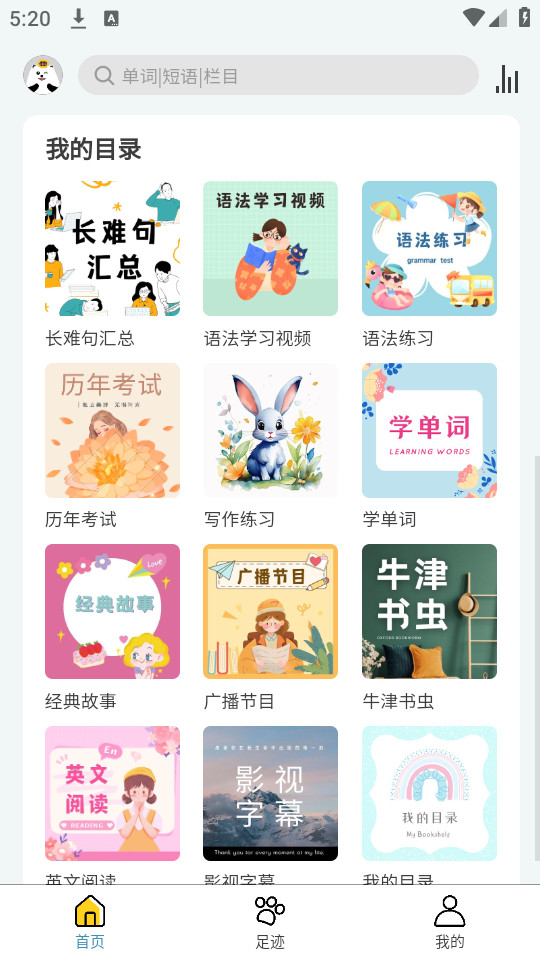Switch to the 足迹 tab
The height and width of the screenshot is (960, 540).
(x=270, y=922)
